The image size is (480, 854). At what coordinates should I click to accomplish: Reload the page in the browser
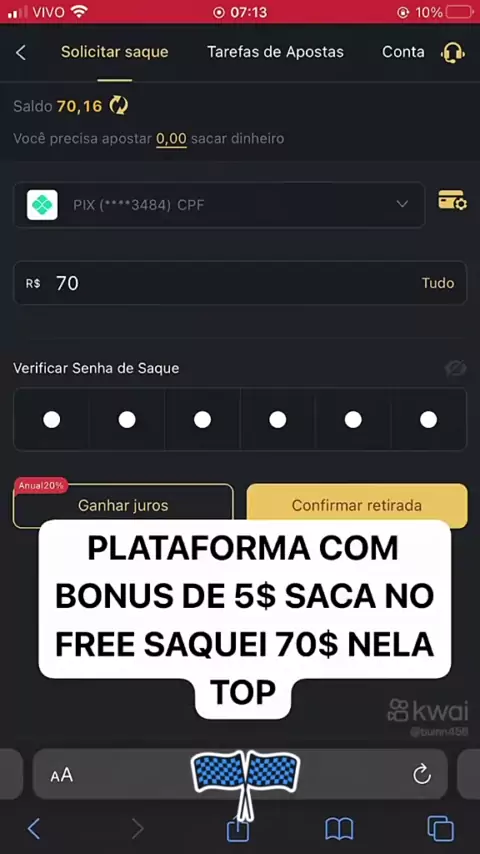(422, 774)
